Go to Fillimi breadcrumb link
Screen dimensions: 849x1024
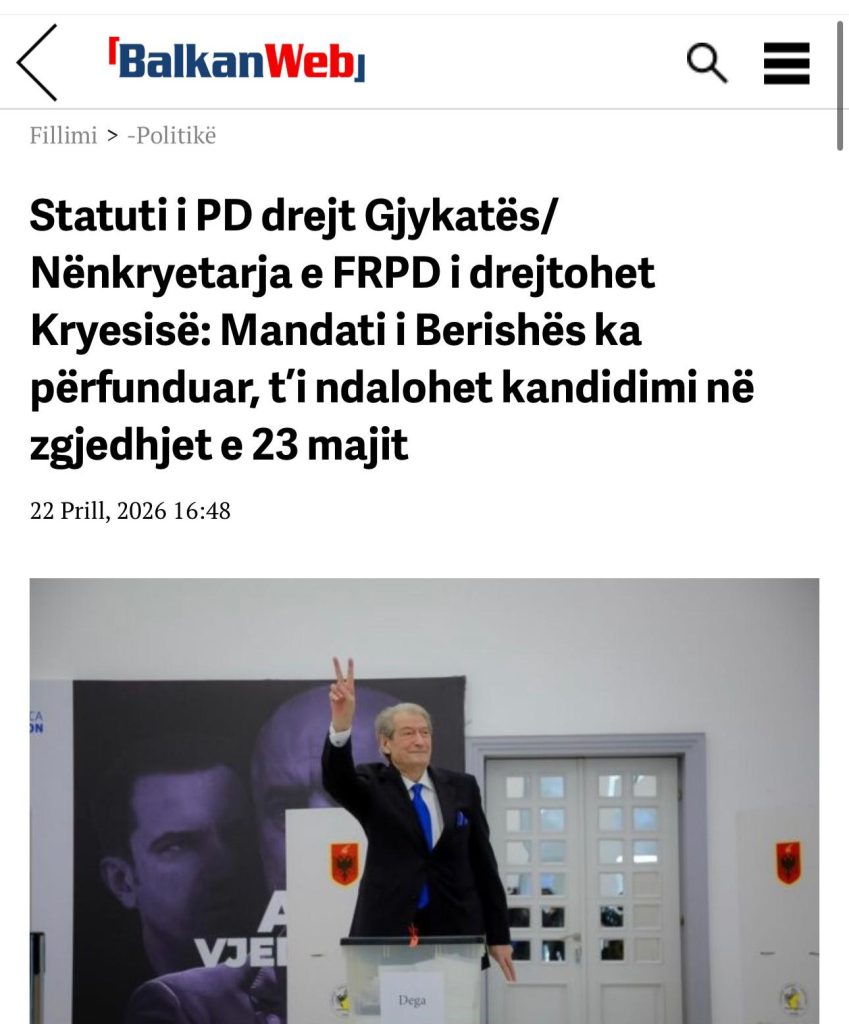tap(63, 135)
